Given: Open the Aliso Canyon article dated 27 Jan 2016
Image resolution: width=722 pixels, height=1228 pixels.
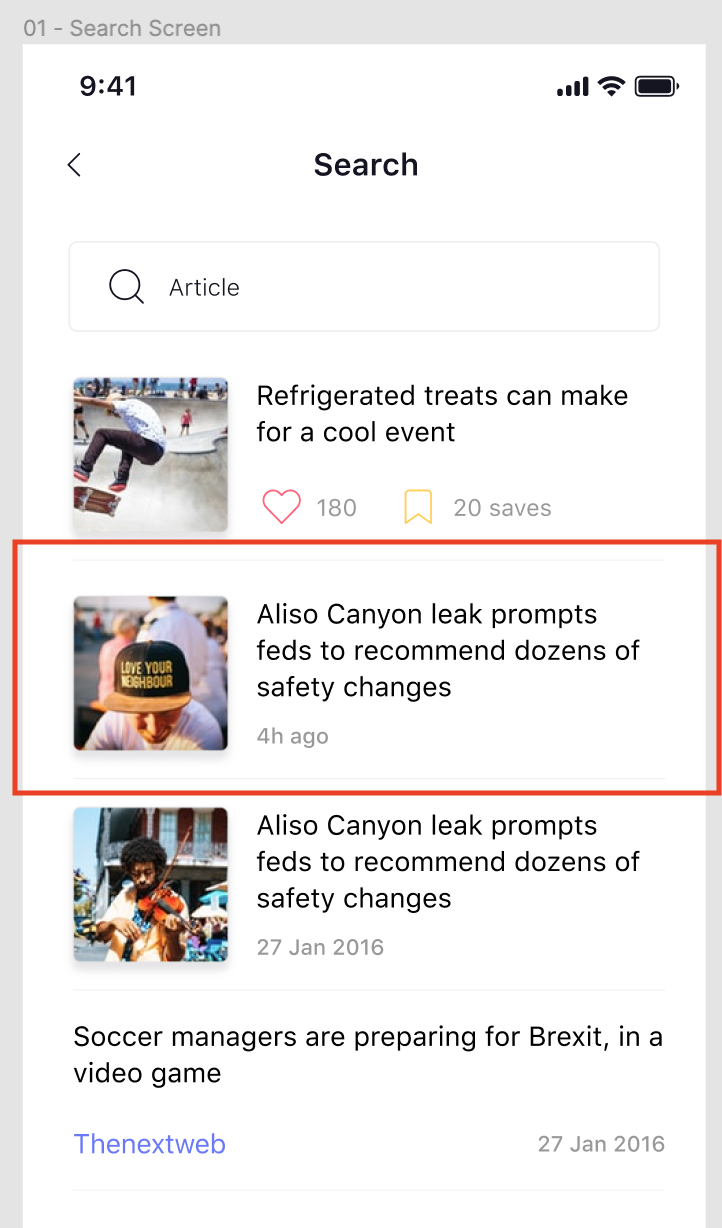Looking at the screenshot, I should click(447, 862).
